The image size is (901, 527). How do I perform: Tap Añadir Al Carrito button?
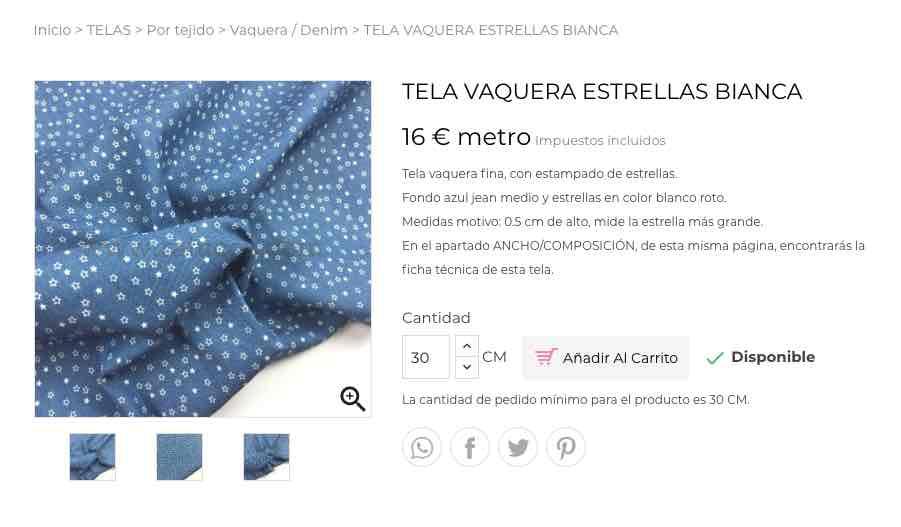click(x=606, y=357)
